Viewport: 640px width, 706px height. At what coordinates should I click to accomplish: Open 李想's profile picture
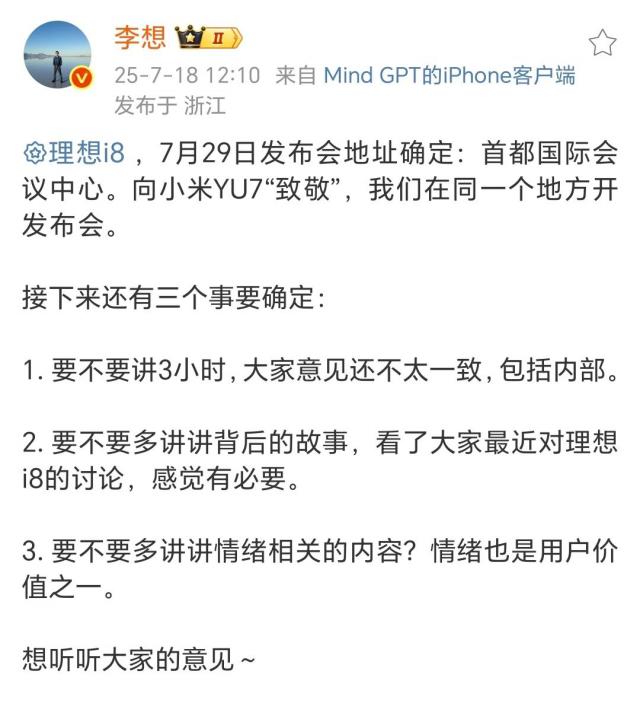tap(57, 56)
